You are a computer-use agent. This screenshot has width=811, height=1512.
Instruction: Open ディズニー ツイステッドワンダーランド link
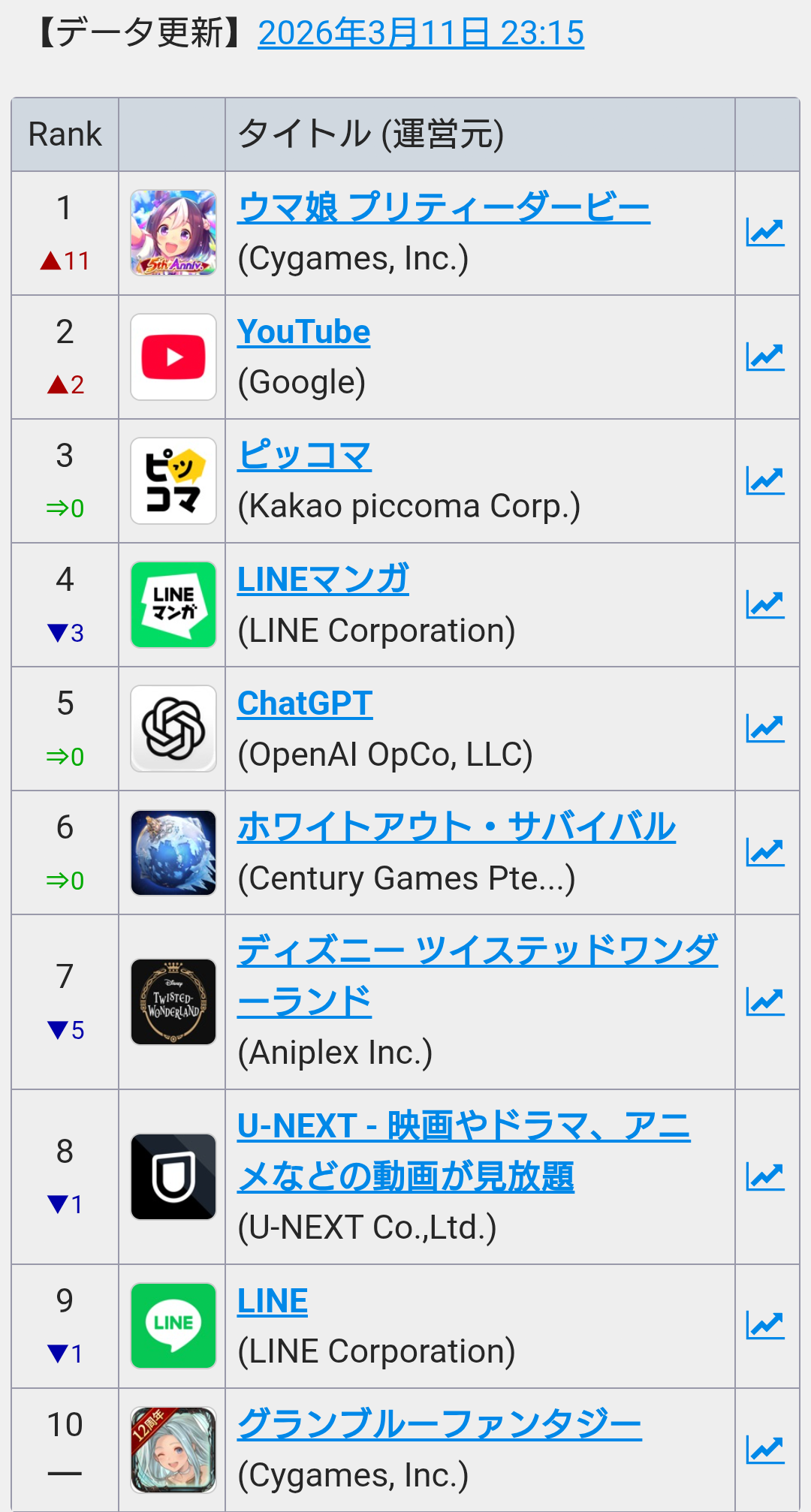coord(477,951)
